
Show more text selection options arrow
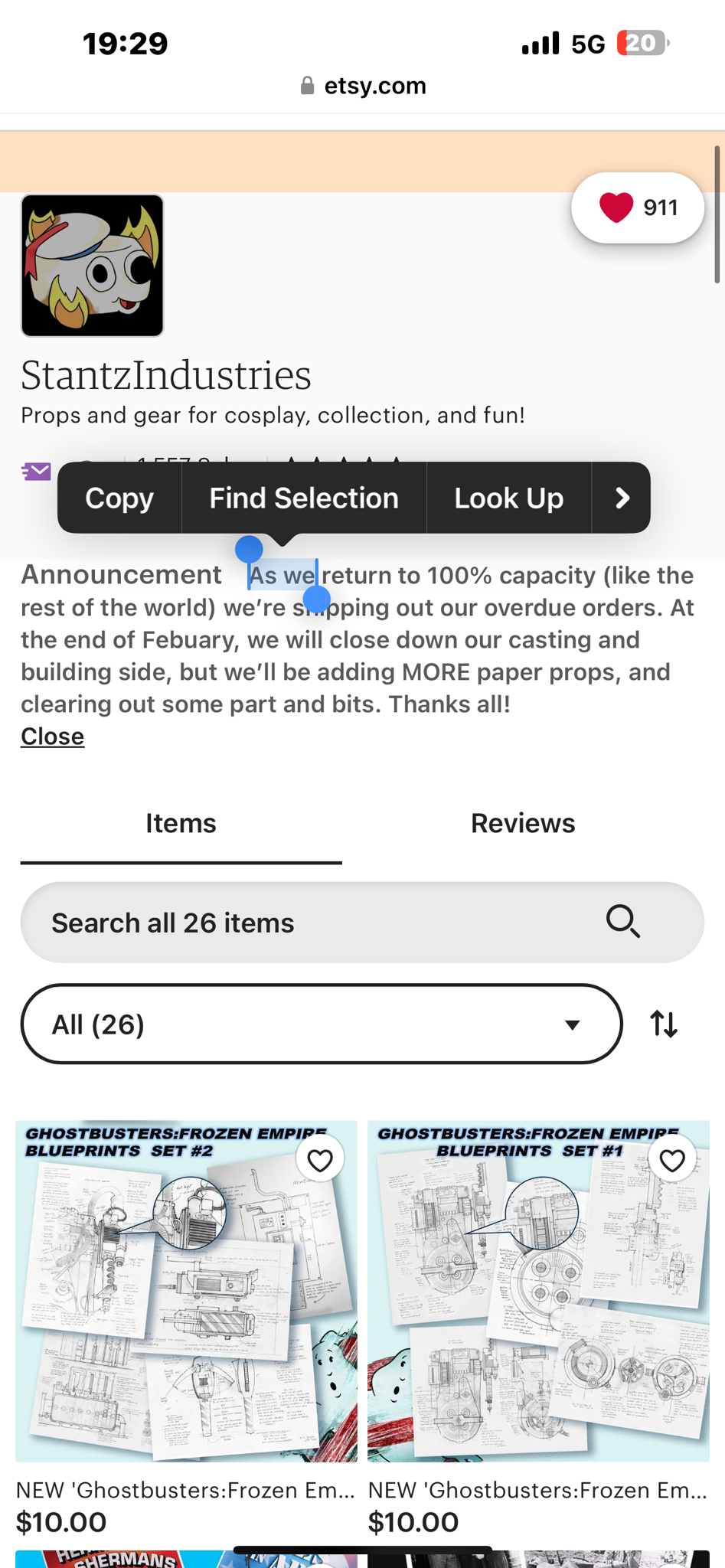622,498
